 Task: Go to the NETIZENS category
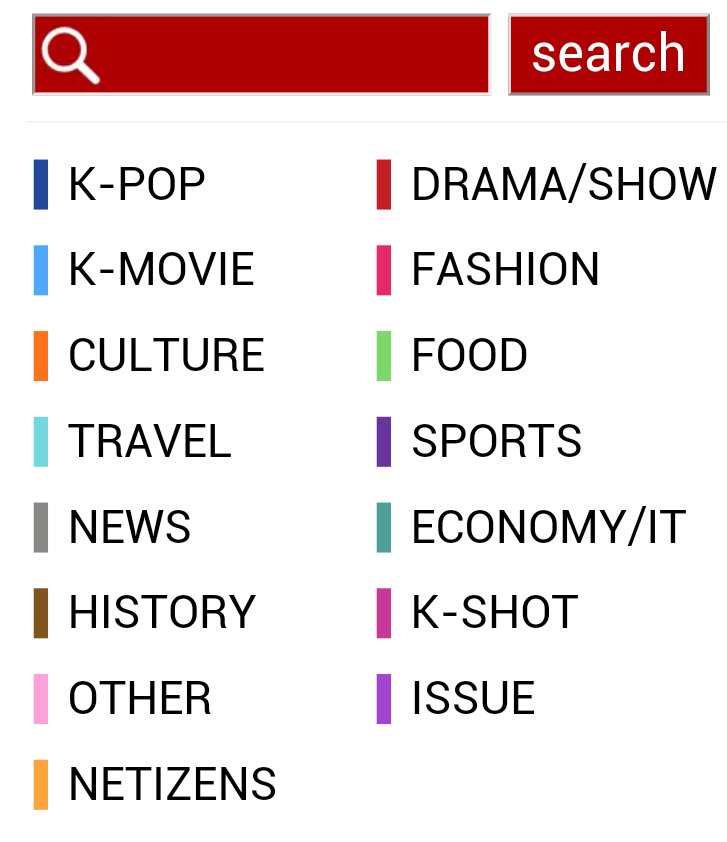tap(172, 785)
